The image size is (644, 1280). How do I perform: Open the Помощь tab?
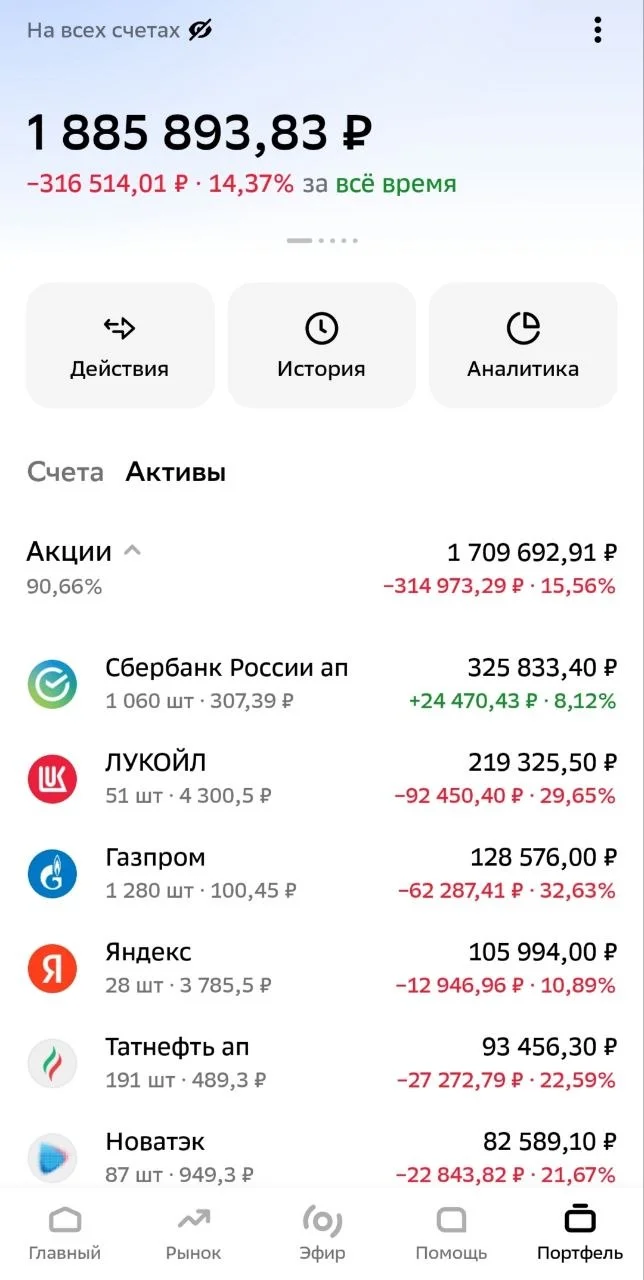pyautogui.click(x=451, y=1232)
